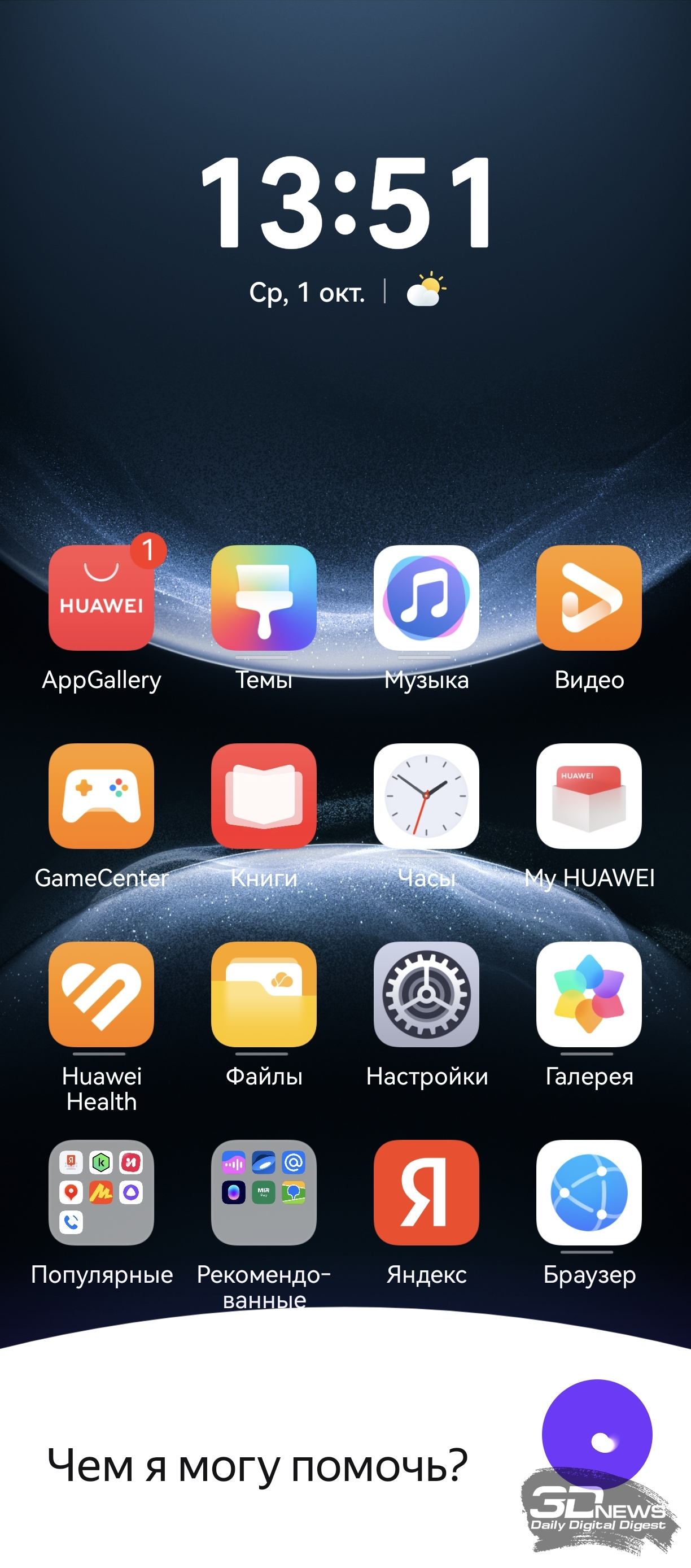Image resolution: width=691 pixels, height=1568 pixels.
Task: Tap the purple voice assistant button
Action: click(597, 1434)
